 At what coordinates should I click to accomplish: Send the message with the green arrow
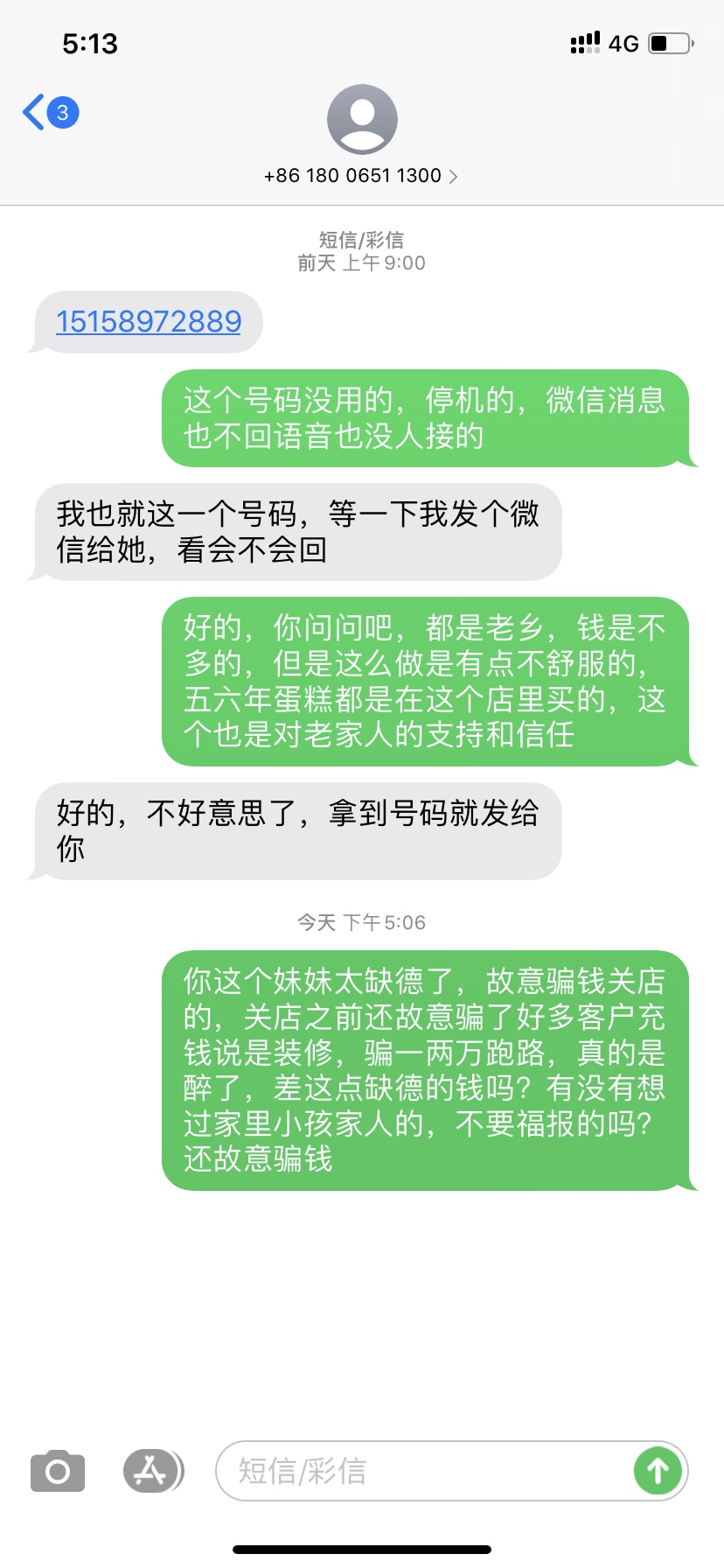coord(658,1471)
